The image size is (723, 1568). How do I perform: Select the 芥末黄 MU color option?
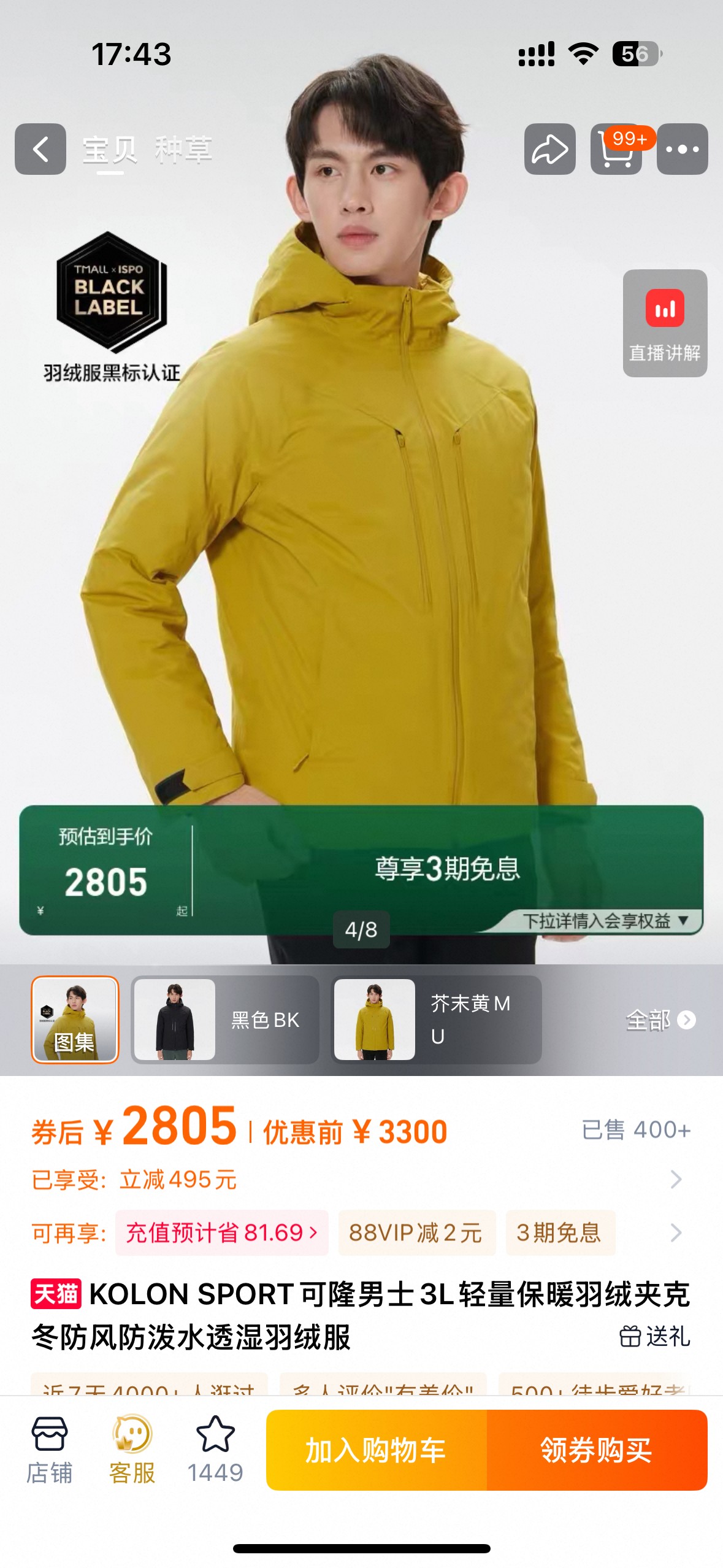(437, 1020)
